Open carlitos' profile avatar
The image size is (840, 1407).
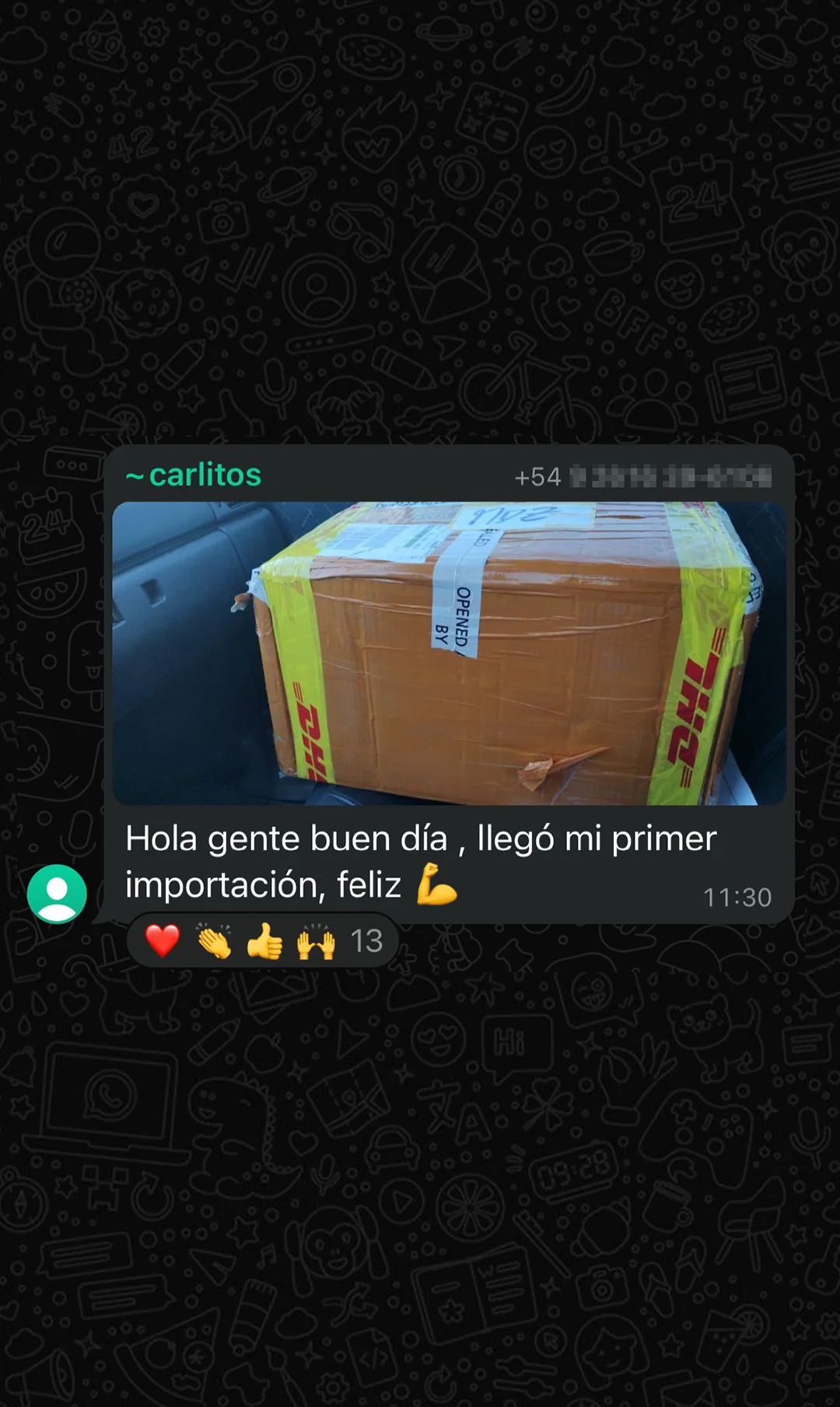57,894
